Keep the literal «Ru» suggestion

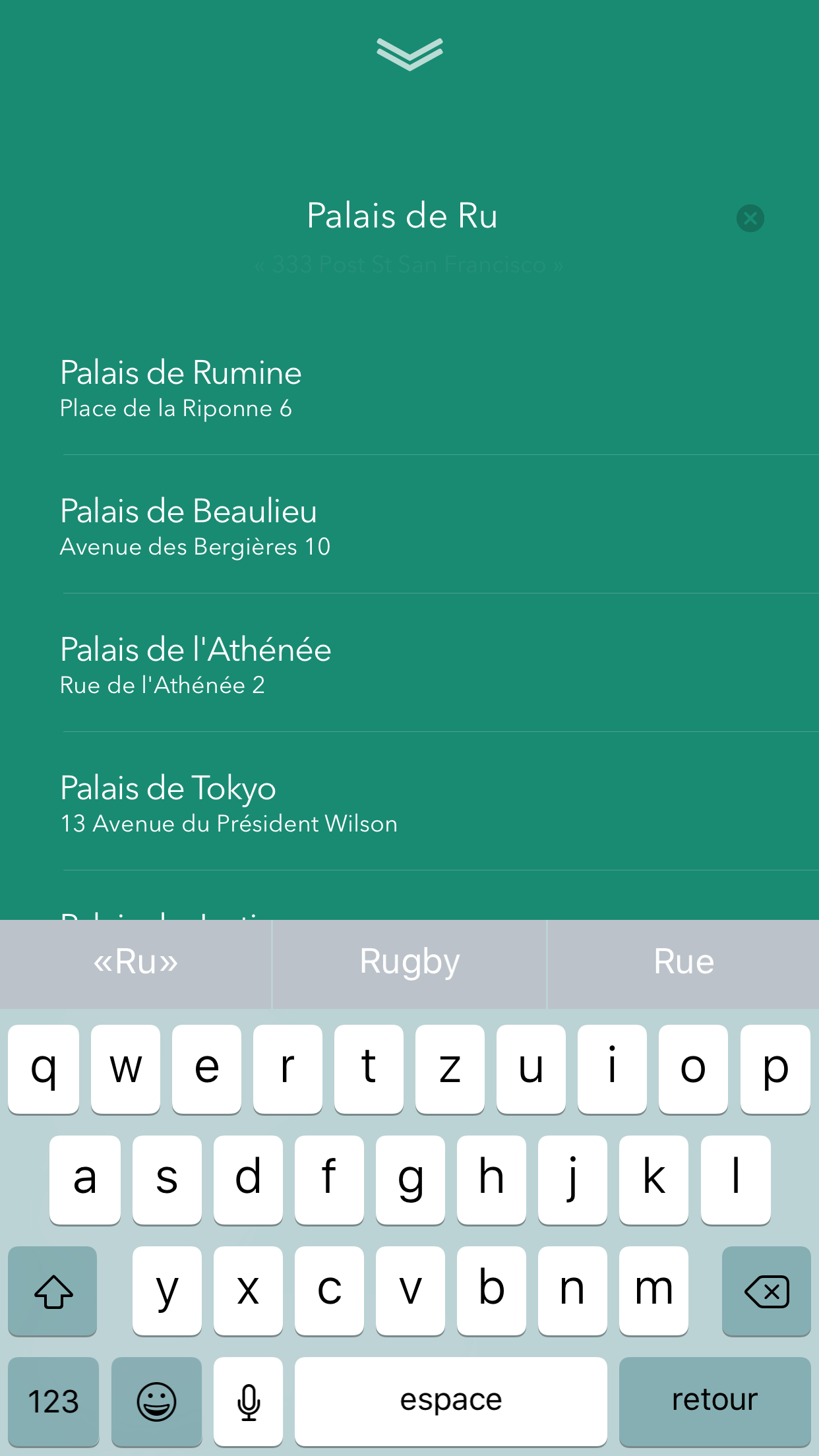135,962
